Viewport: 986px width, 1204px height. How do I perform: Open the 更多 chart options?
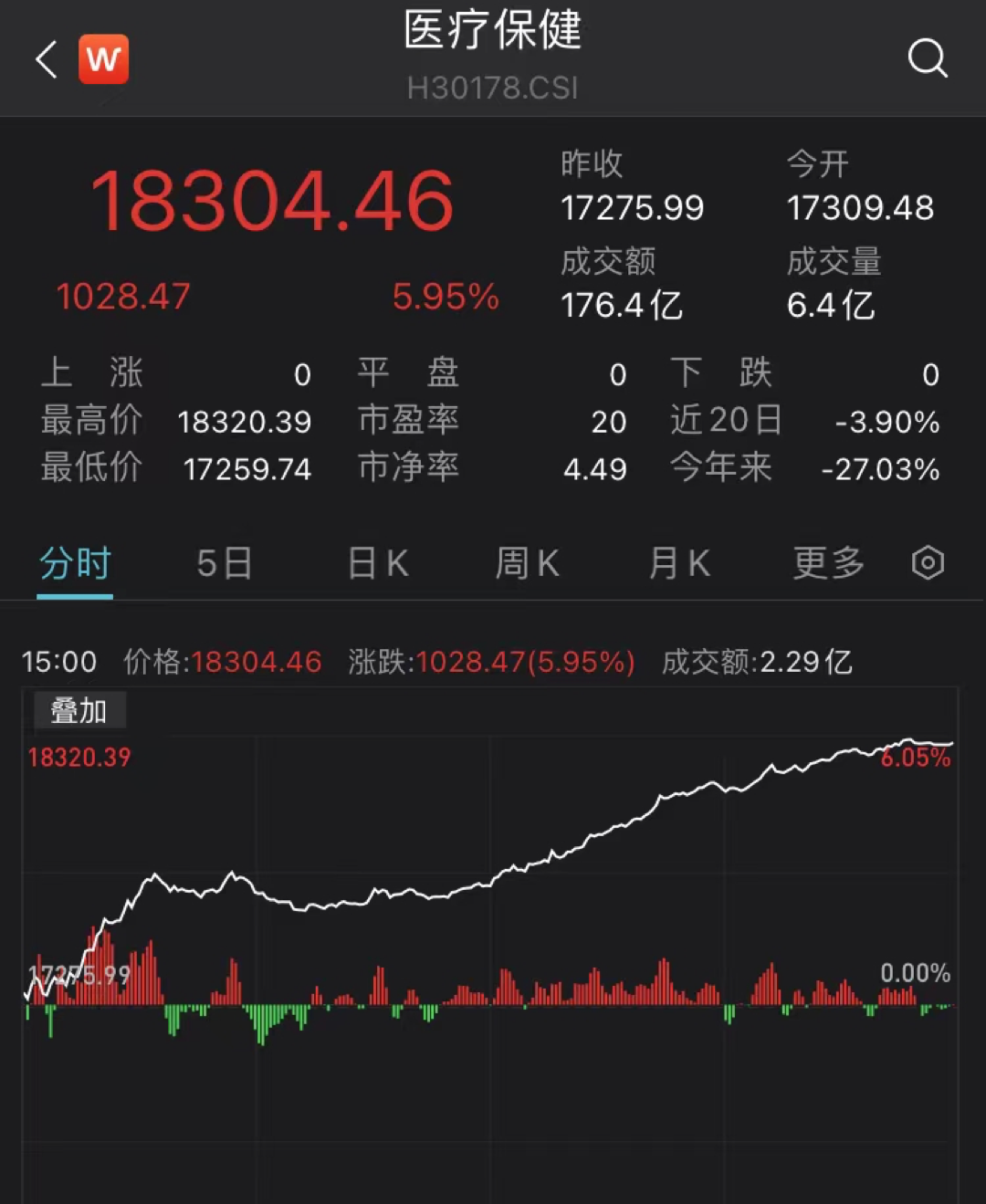coord(828,564)
